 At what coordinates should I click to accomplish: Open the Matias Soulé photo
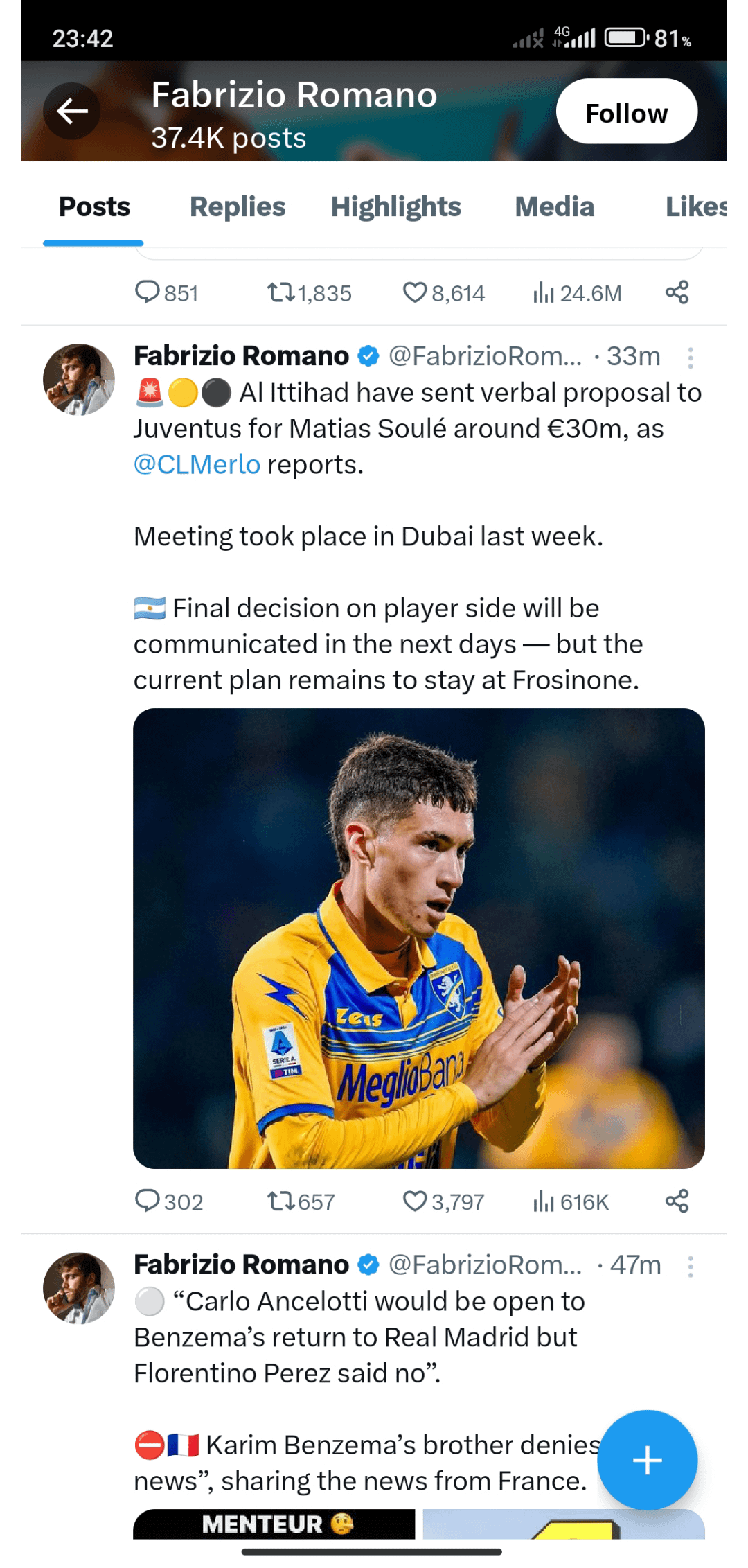coord(419,938)
